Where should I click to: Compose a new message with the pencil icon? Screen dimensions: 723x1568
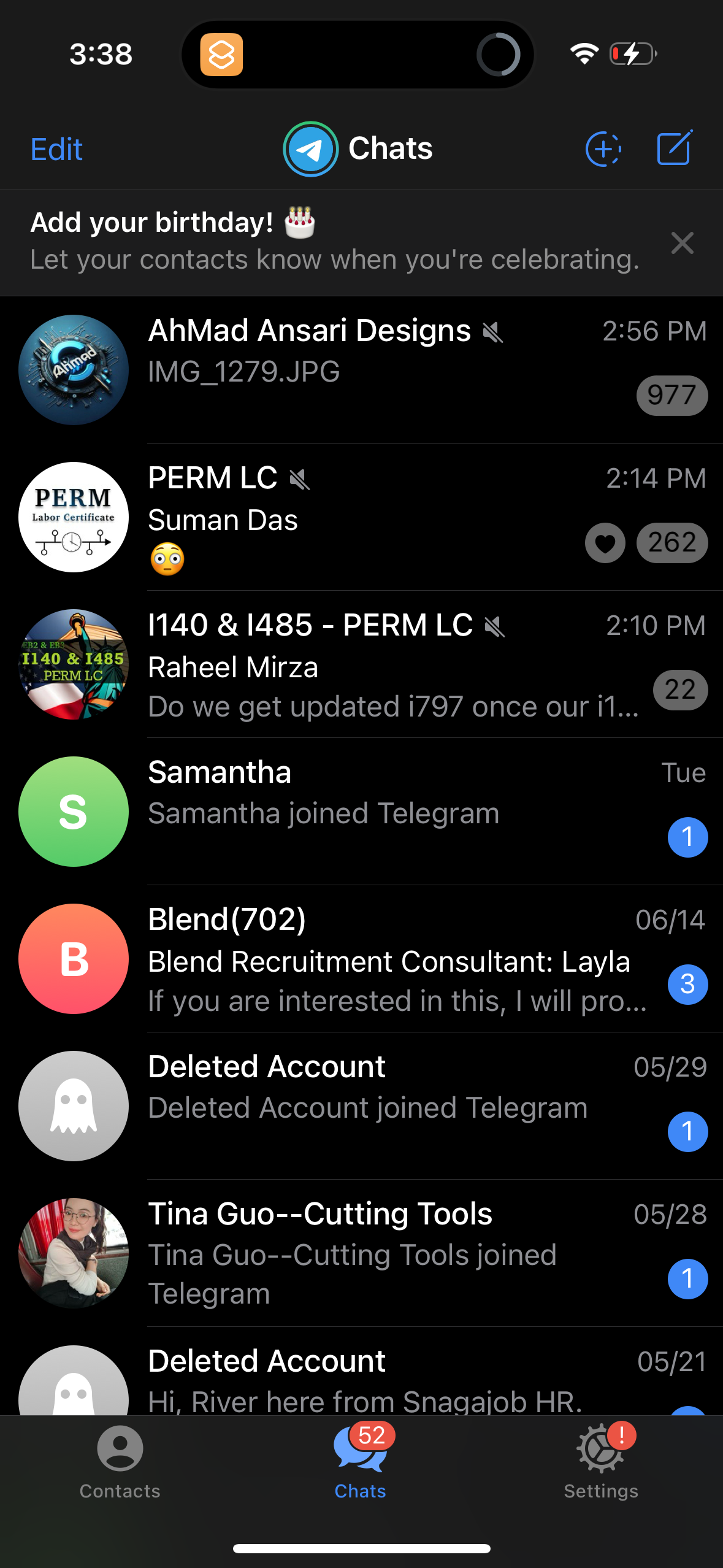[673, 147]
